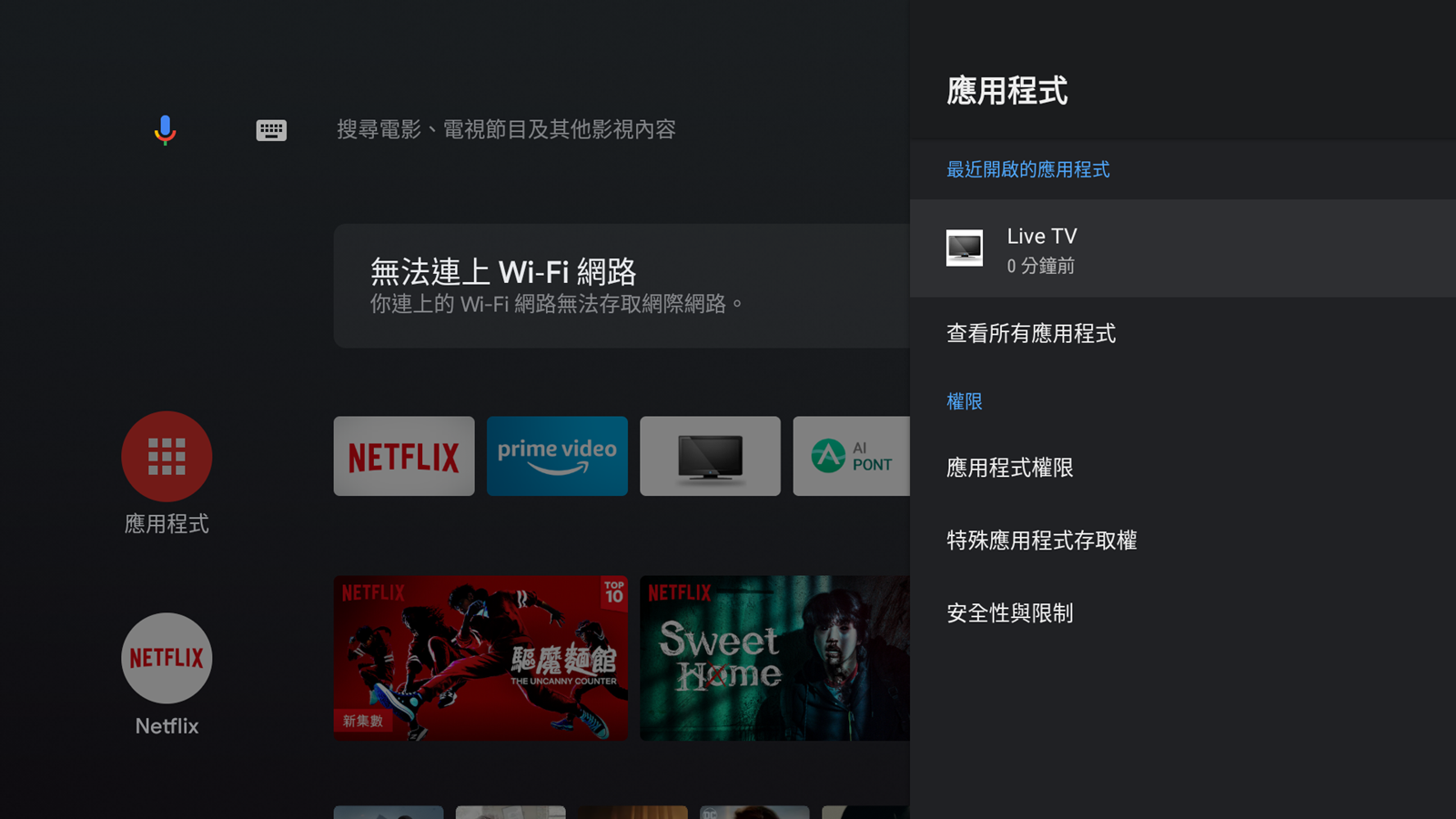Image resolution: width=1456 pixels, height=819 pixels.
Task: Open the red 應用程式 apps grid
Action: (x=167, y=456)
